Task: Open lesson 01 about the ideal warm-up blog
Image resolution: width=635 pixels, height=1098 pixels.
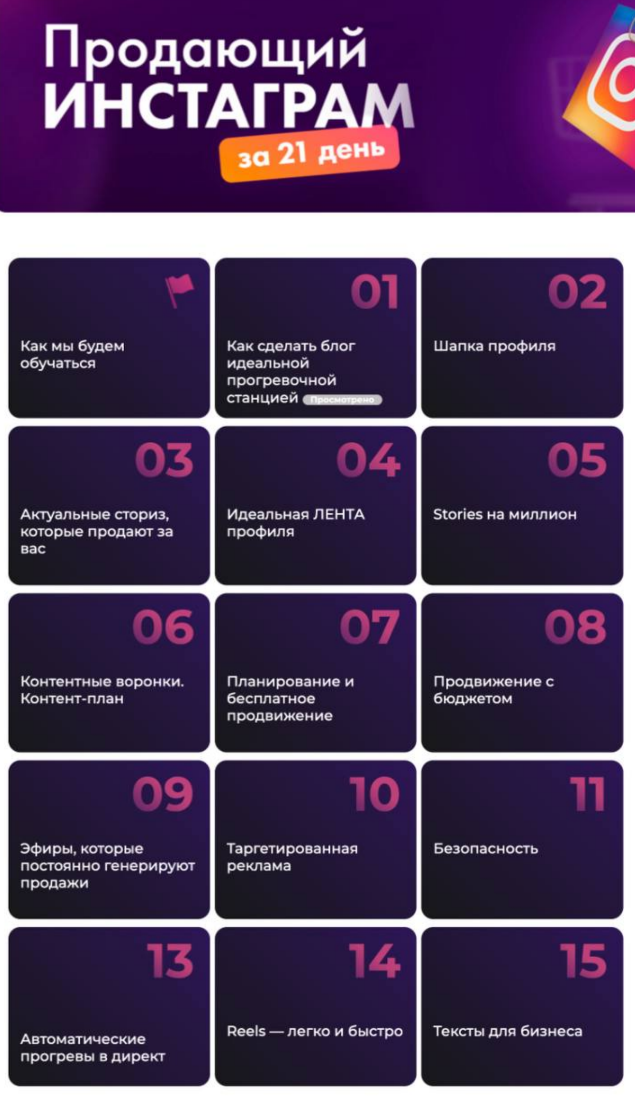Action: pyautogui.click(x=315, y=338)
